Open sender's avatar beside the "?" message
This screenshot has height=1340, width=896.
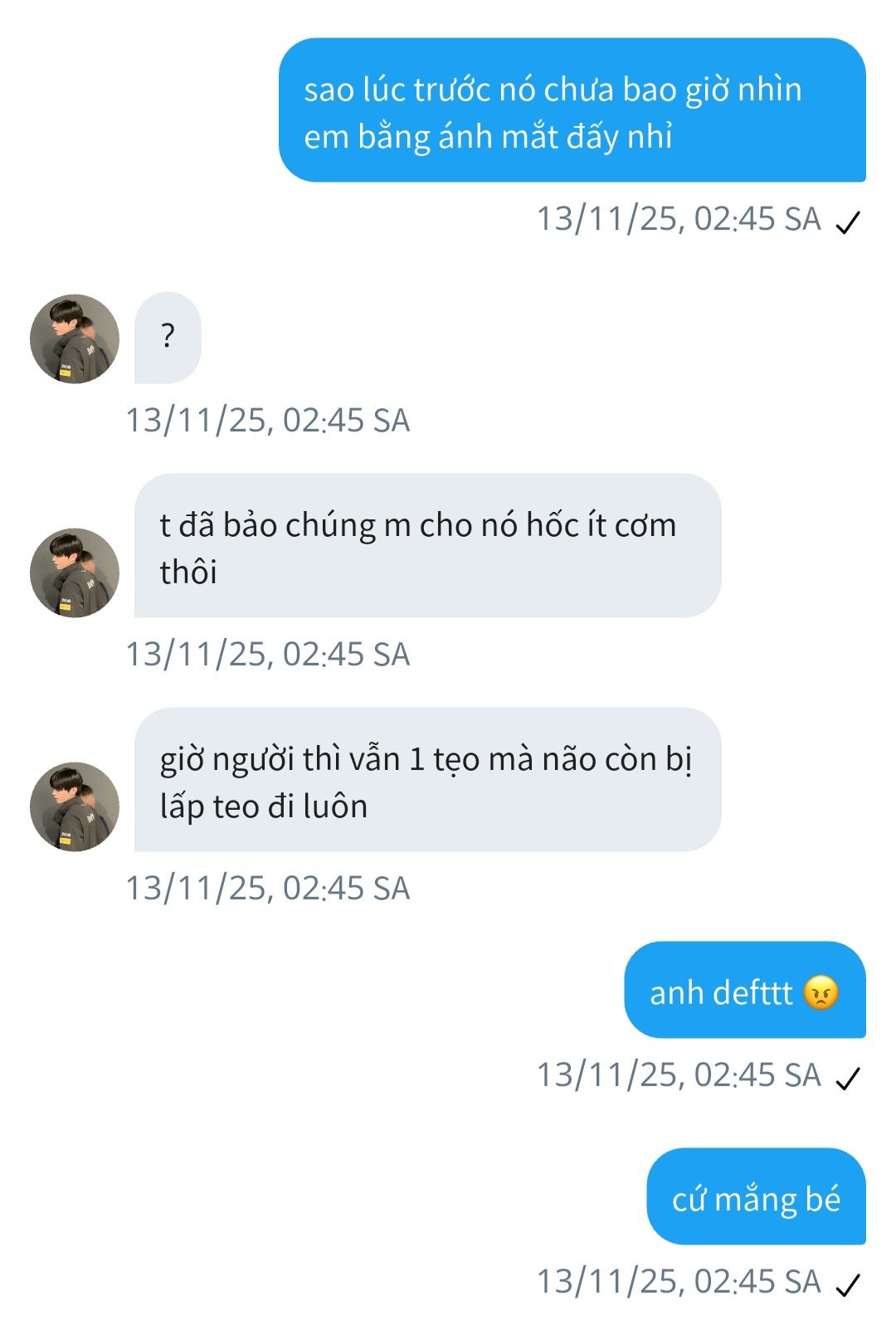[x=75, y=339]
